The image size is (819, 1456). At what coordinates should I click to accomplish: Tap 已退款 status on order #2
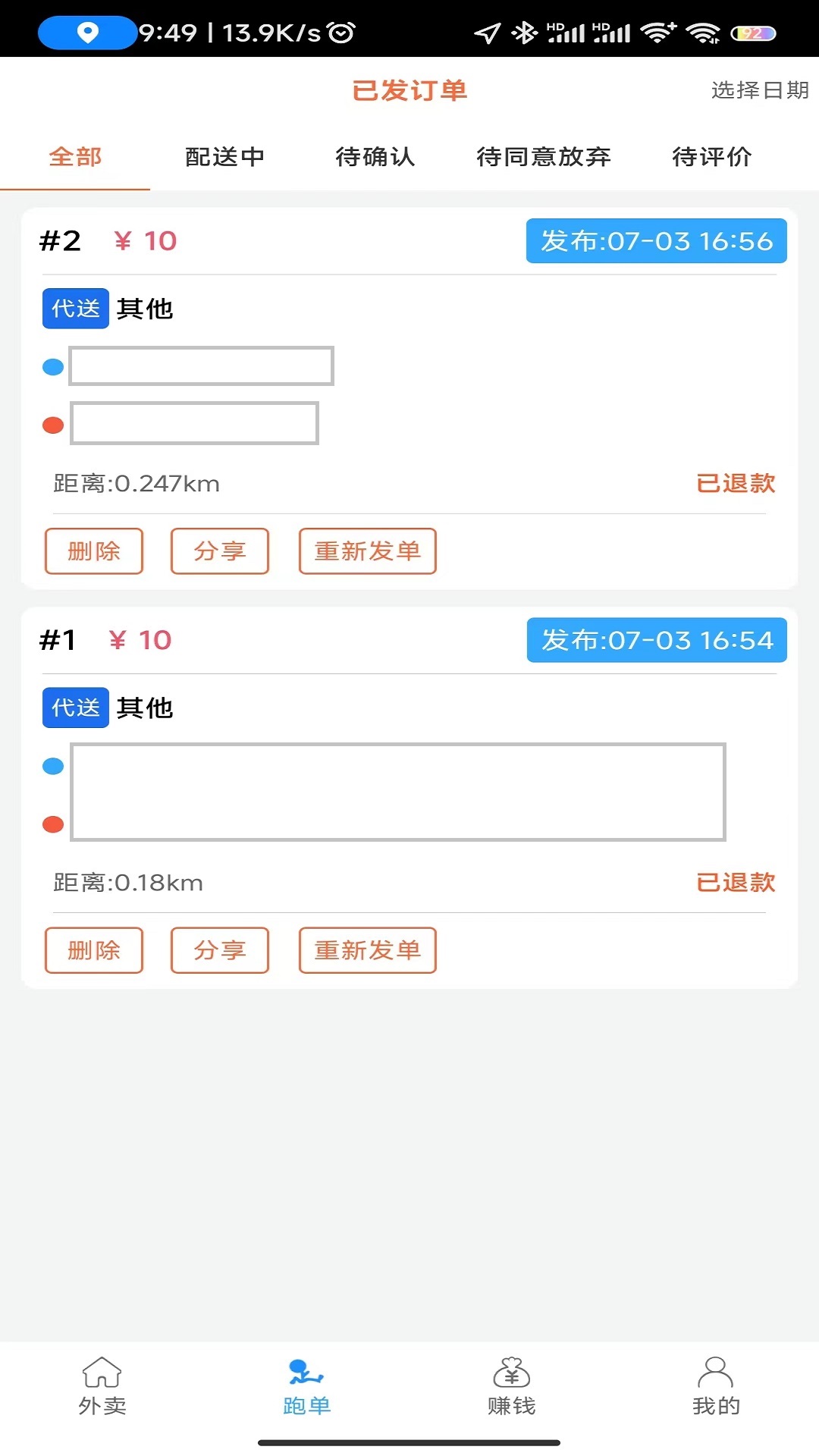click(736, 484)
